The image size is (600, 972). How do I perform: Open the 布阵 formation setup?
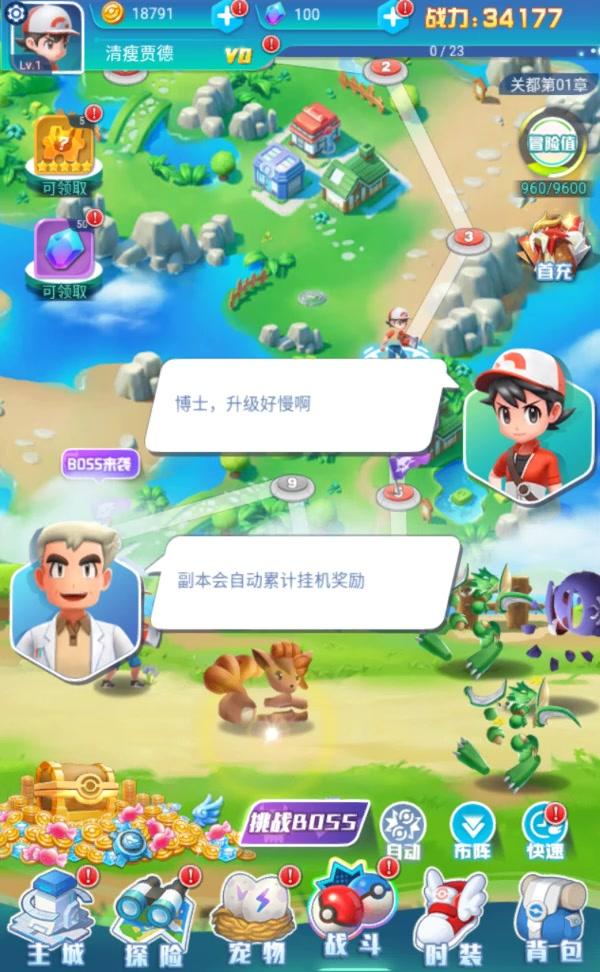click(472, 830)
